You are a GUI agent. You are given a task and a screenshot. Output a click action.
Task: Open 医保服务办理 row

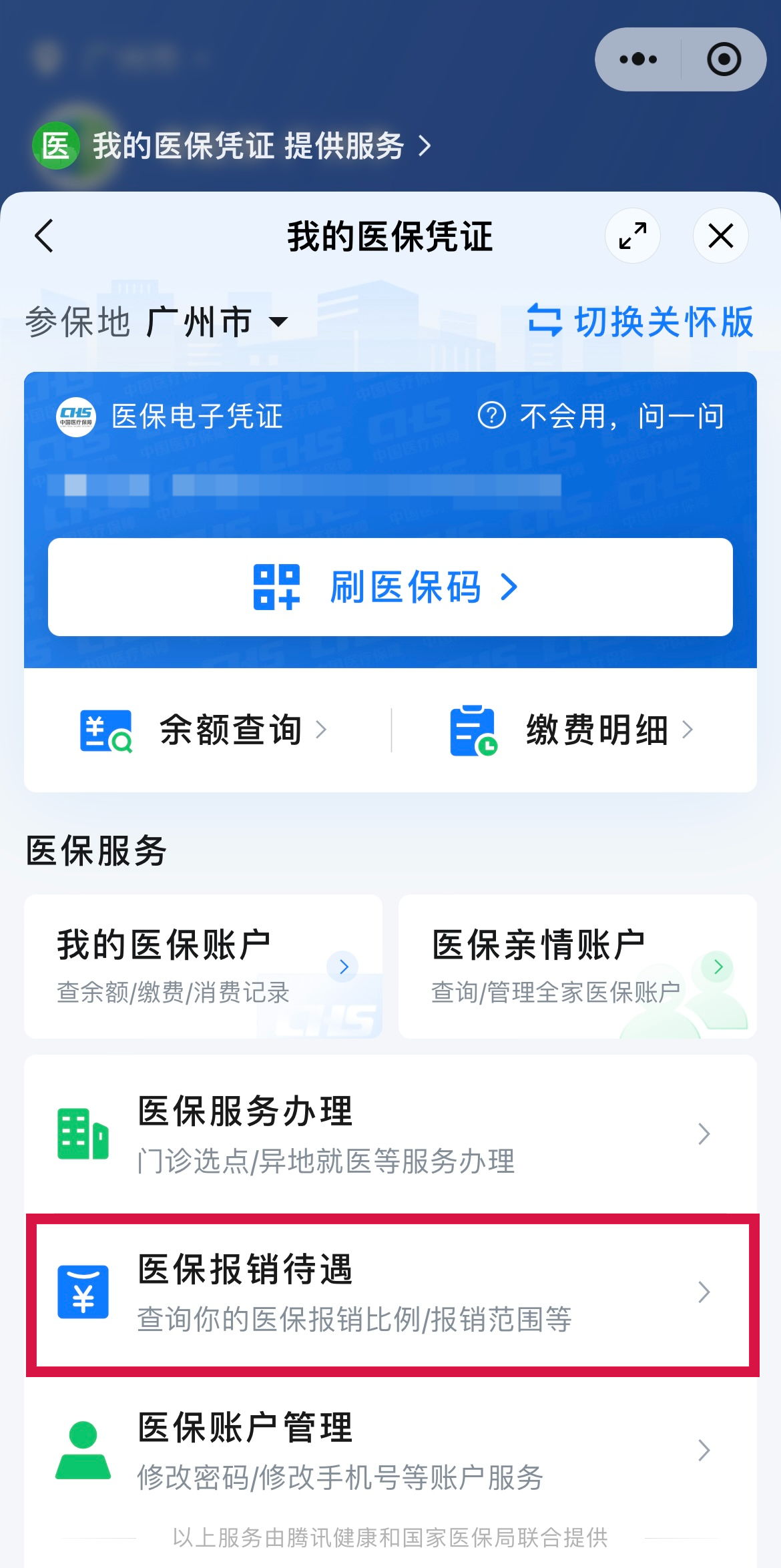tap(390, 1133)
